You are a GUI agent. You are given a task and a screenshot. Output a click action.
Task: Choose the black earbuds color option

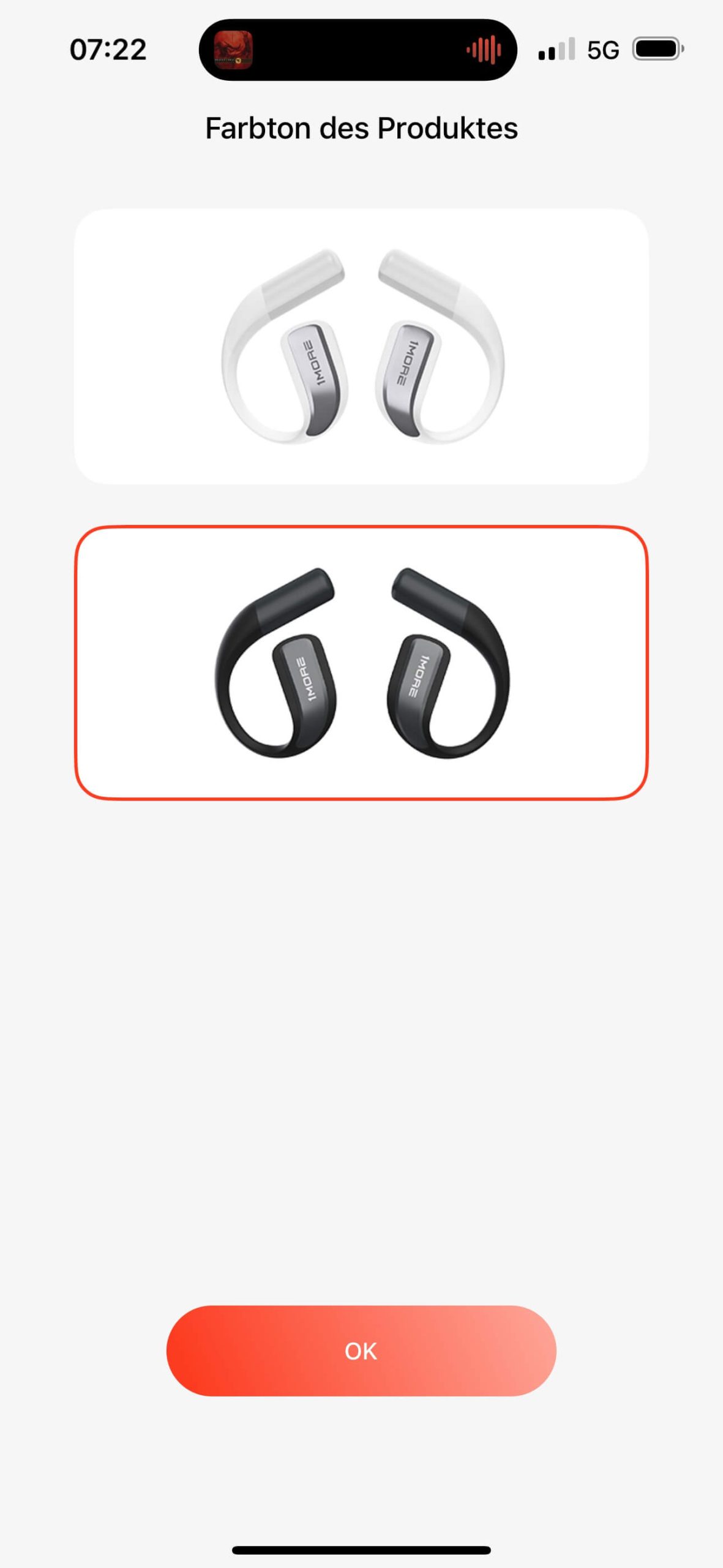click(x=361, y=663)
